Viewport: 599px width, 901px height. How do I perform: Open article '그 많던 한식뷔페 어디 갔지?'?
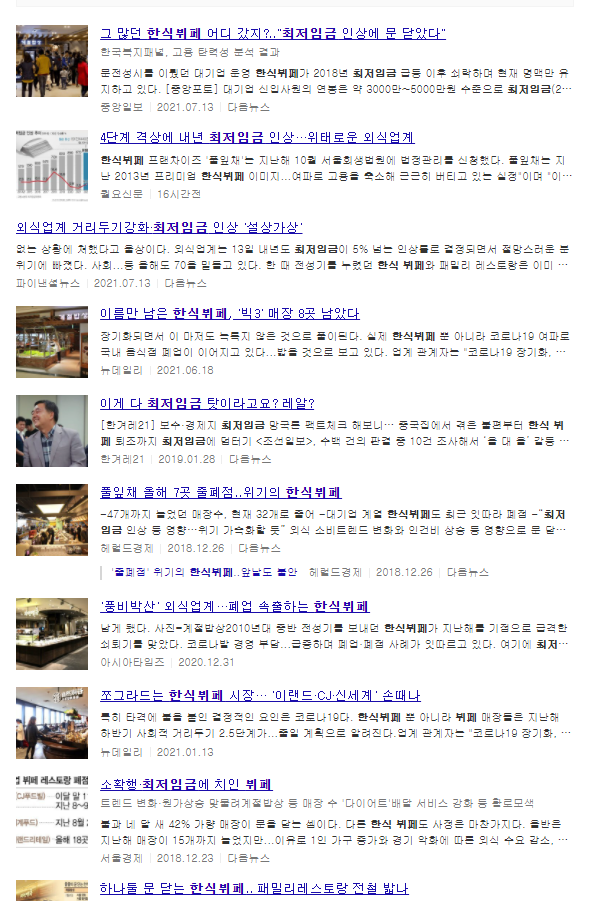272,33
